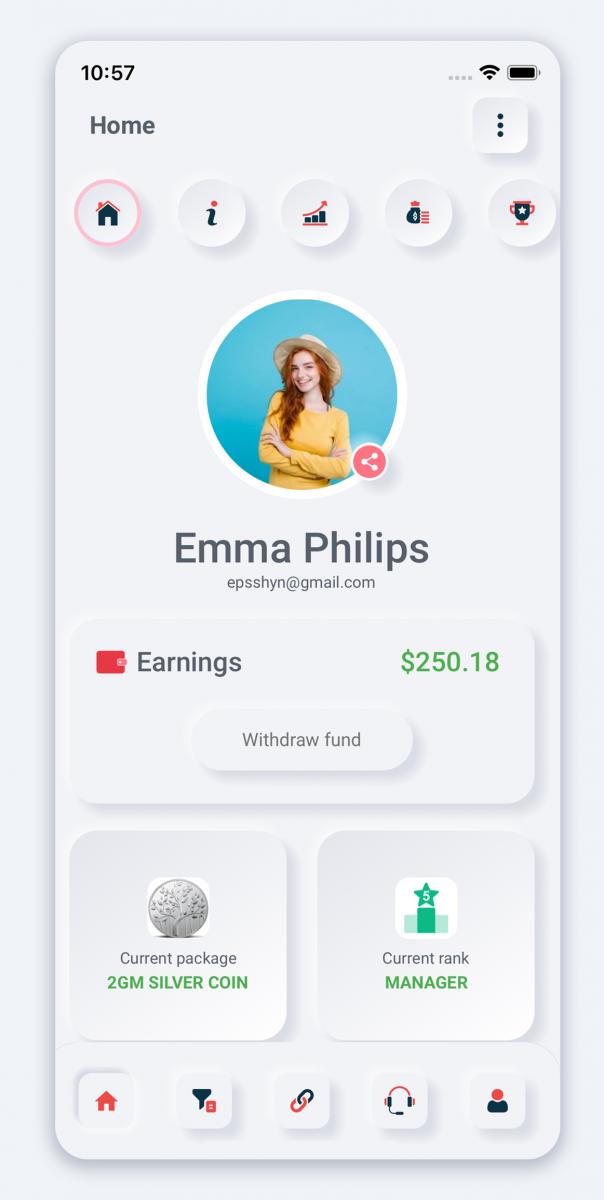Open the filter funnel tab in bottom bar
This screenshot has width=604, height=1200.
204,1101
